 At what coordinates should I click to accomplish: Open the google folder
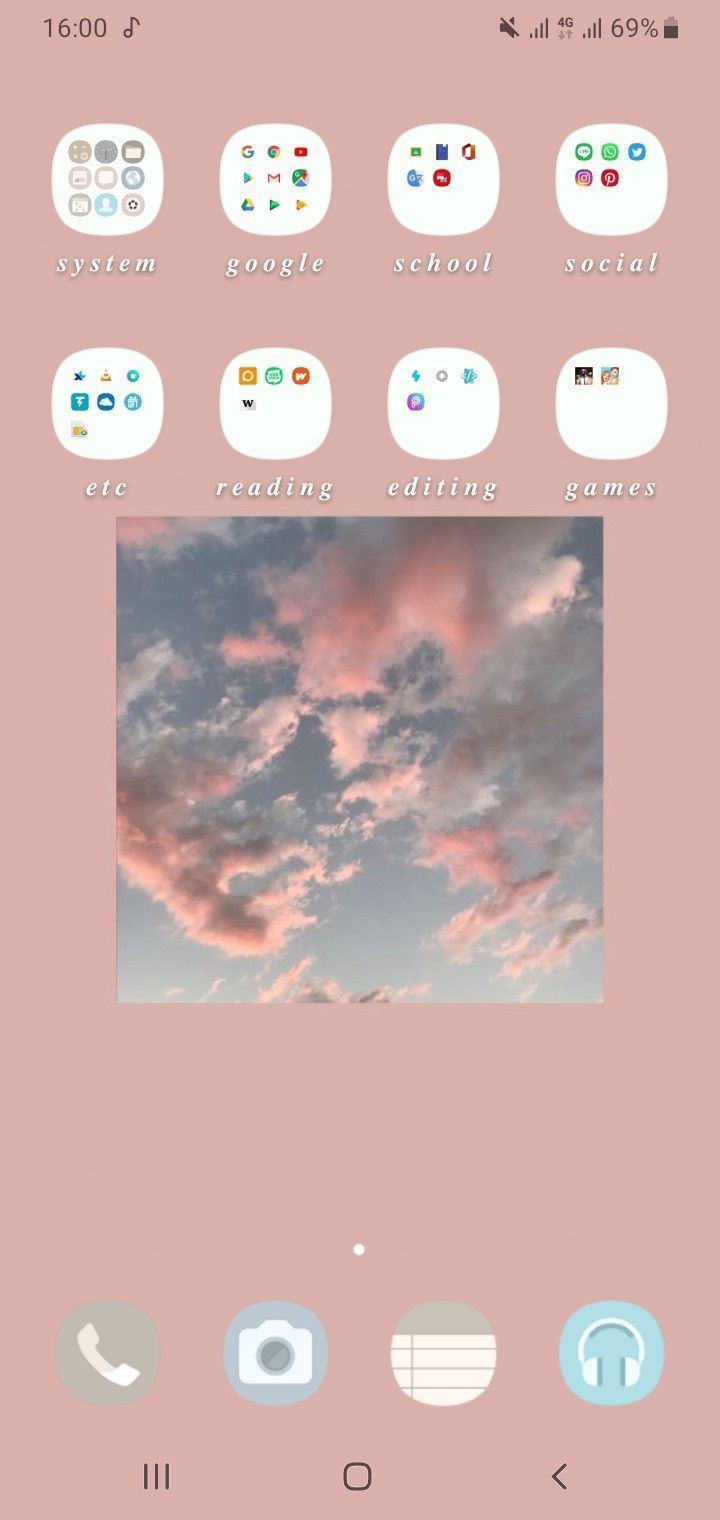(275, 179)
